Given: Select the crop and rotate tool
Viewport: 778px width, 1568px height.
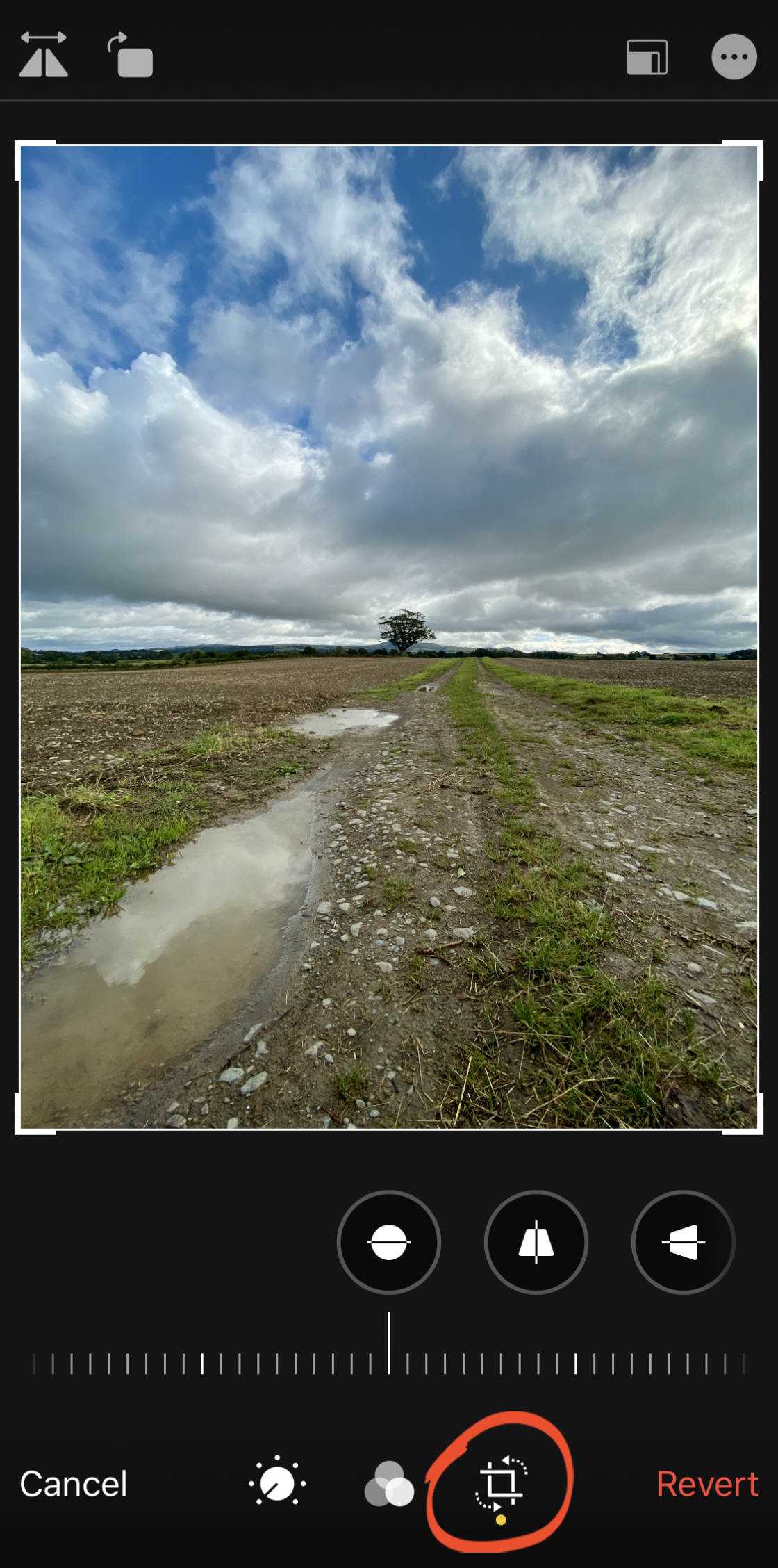Looking at the screenshot, I should (500, 1483).
